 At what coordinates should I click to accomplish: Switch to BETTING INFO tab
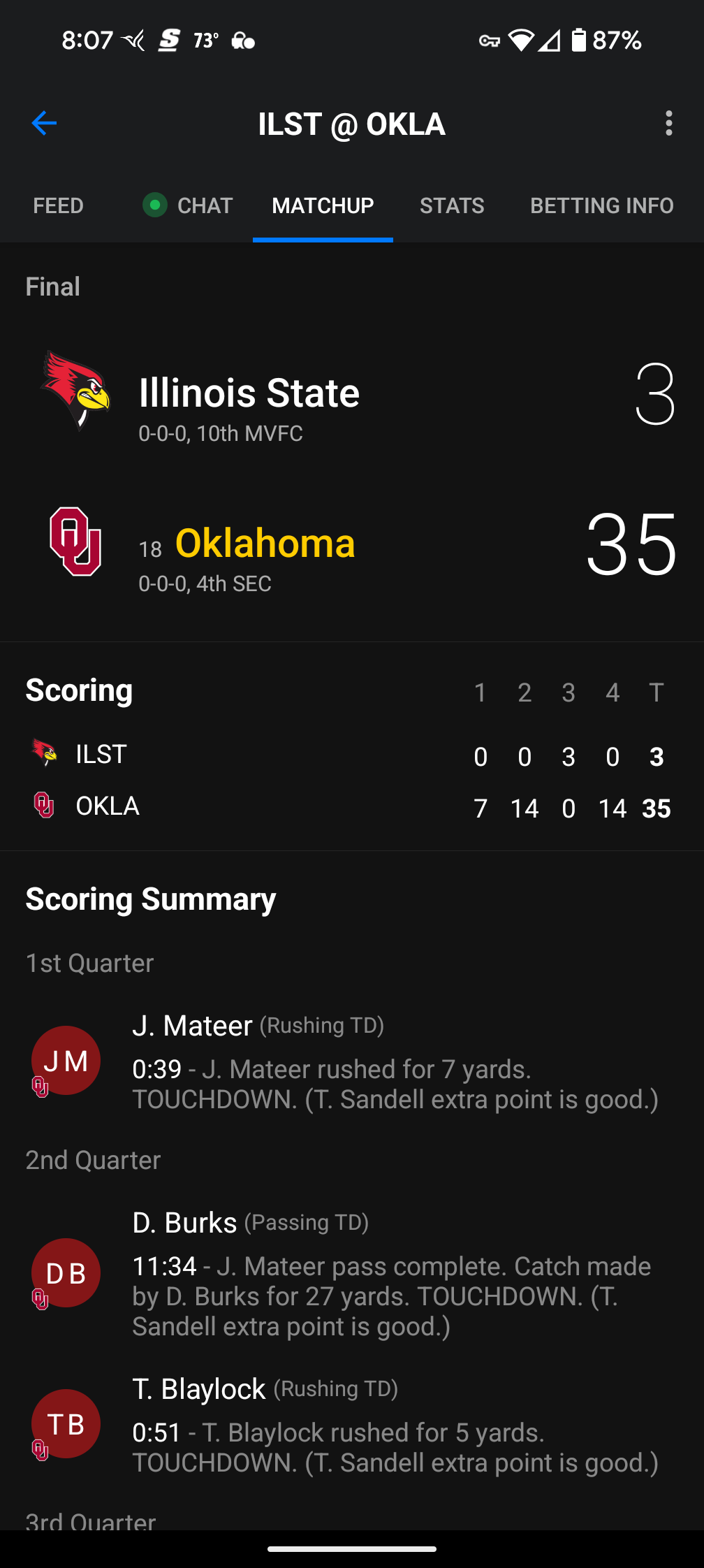601,205
